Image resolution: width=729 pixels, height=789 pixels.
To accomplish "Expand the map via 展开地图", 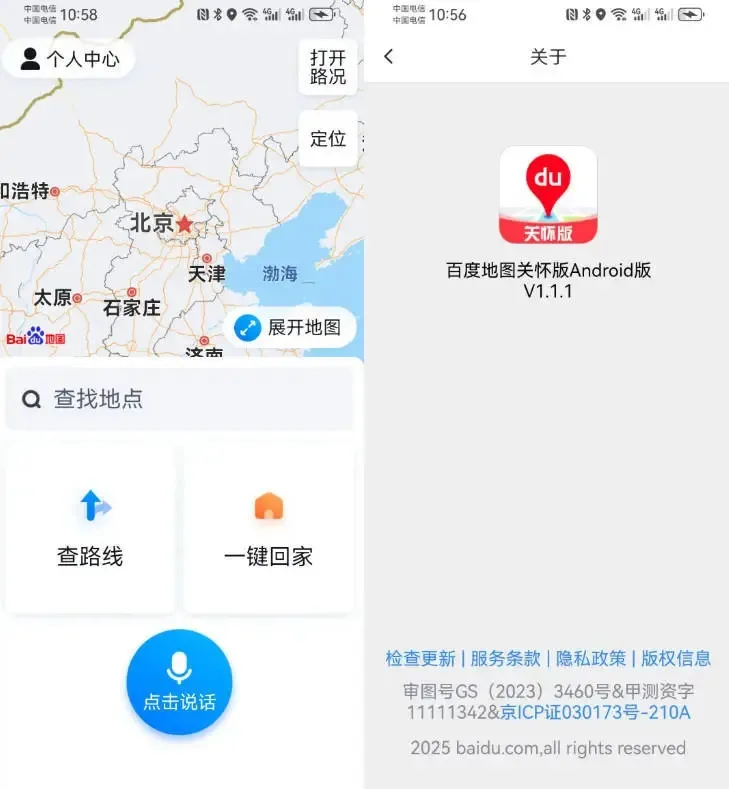I will click(x=290, y=327).
